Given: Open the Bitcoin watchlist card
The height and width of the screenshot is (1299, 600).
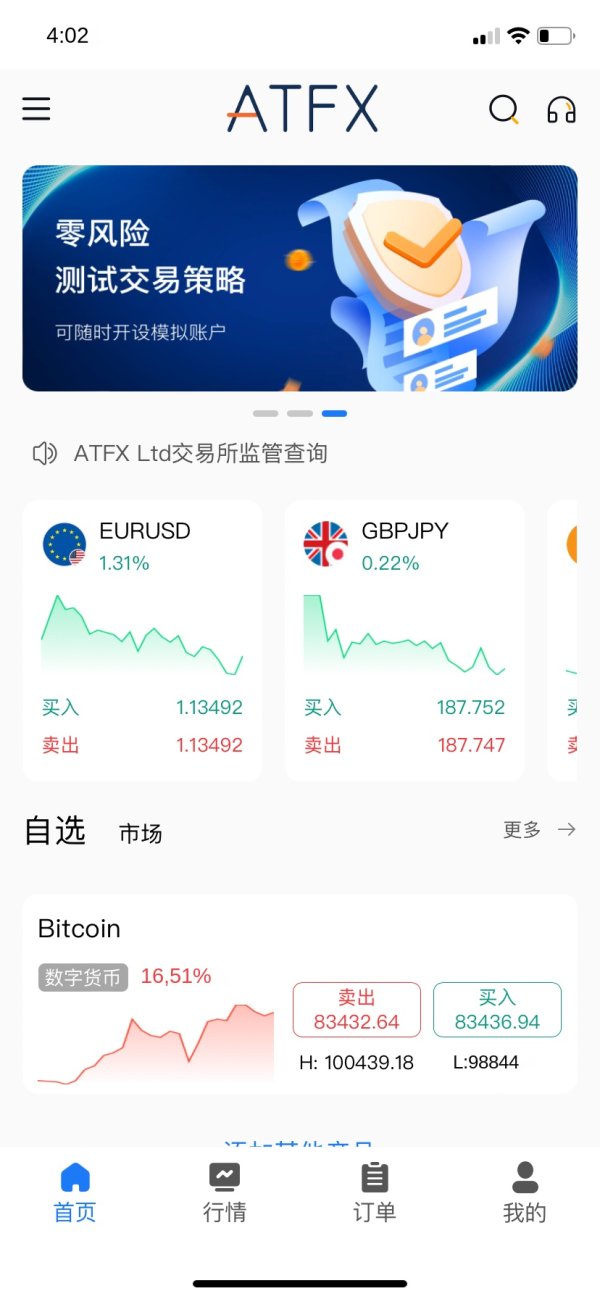Looking at the screenshot, I should 300,994.
